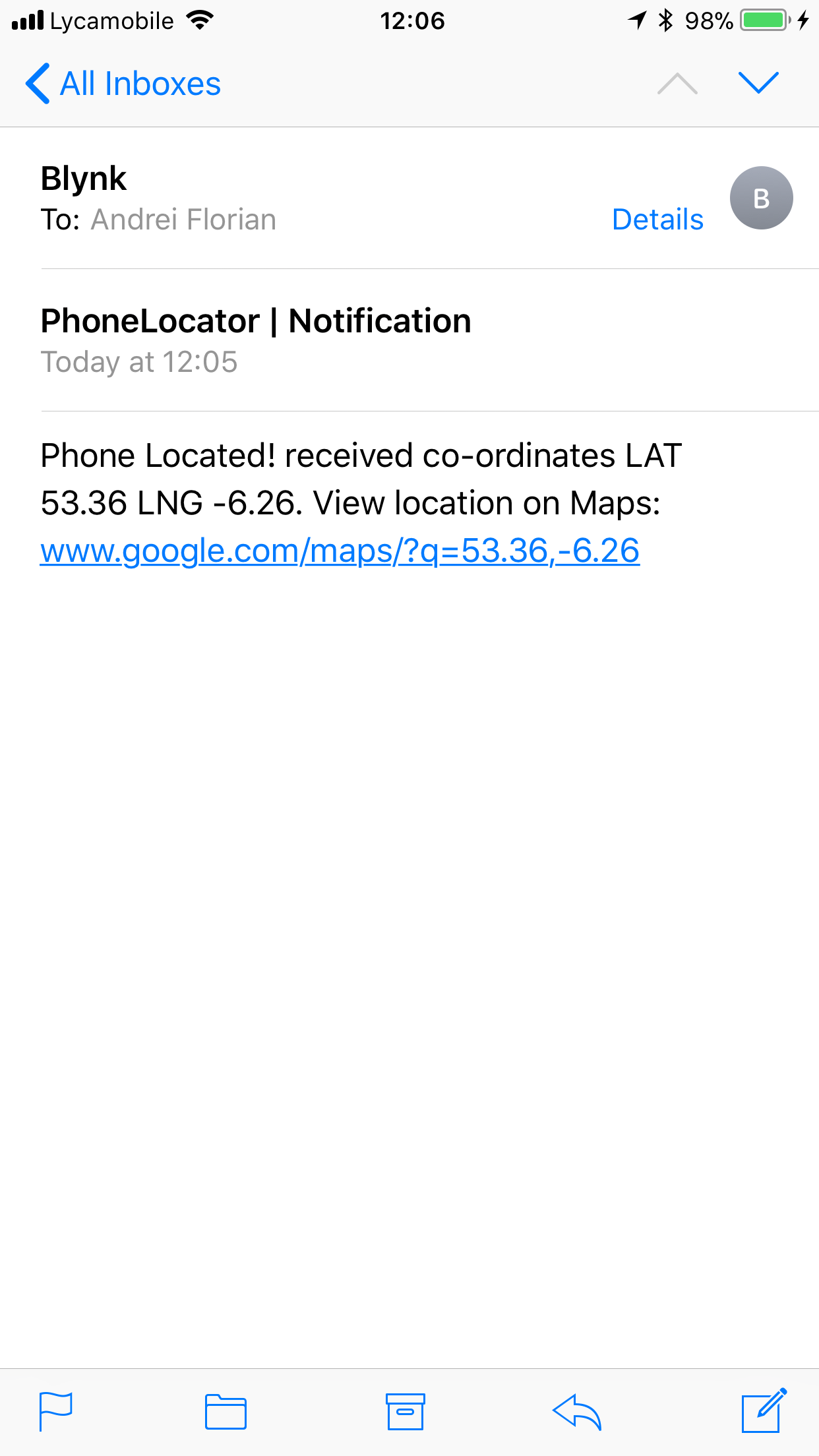Return to All Inboxes
The height and width of the screenshot is (1456, 819).
click(139, 83)
